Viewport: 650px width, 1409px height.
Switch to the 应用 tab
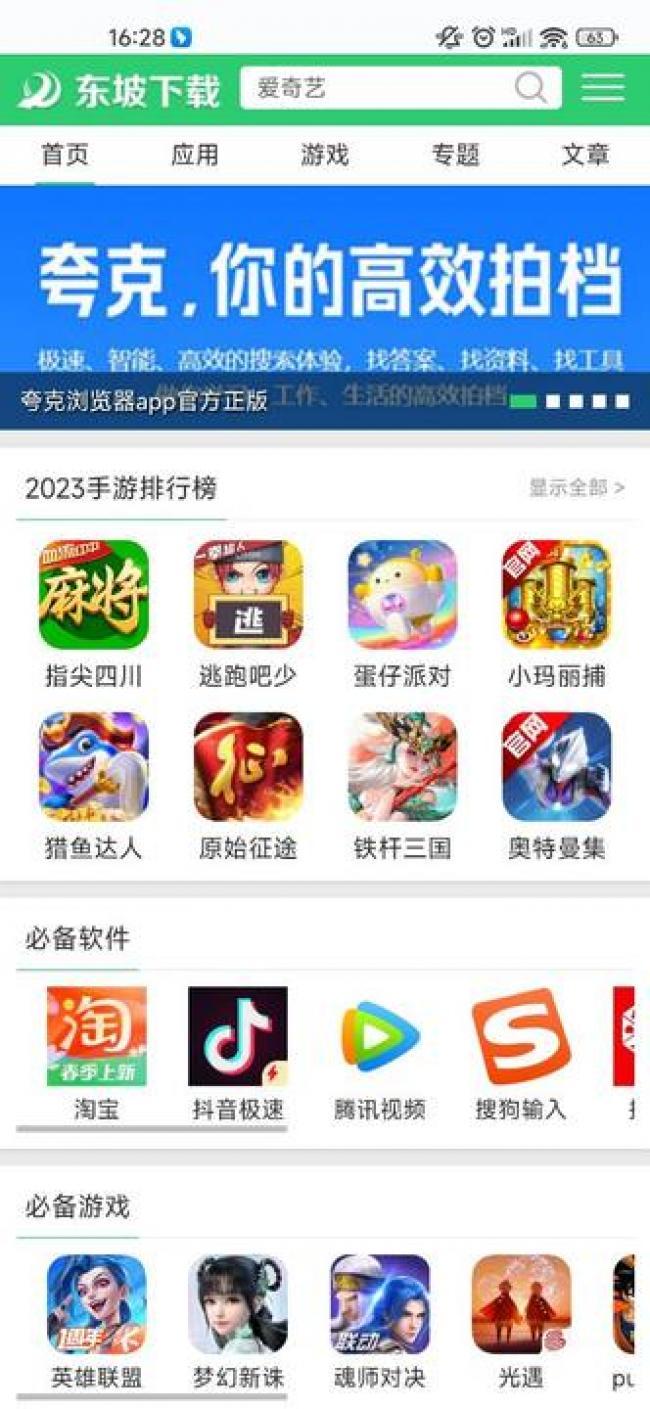[194, 155]
